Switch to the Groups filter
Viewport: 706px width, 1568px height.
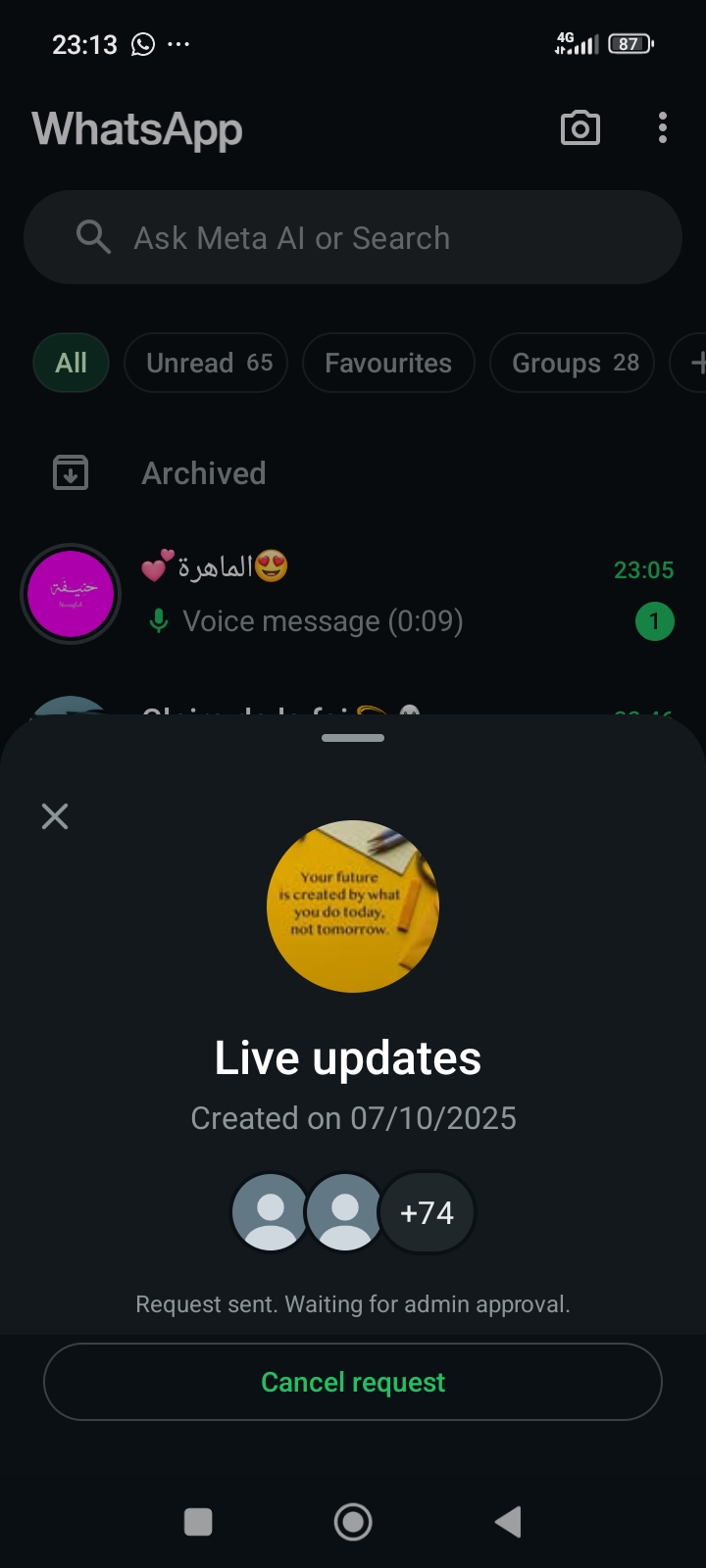(573, 363)
